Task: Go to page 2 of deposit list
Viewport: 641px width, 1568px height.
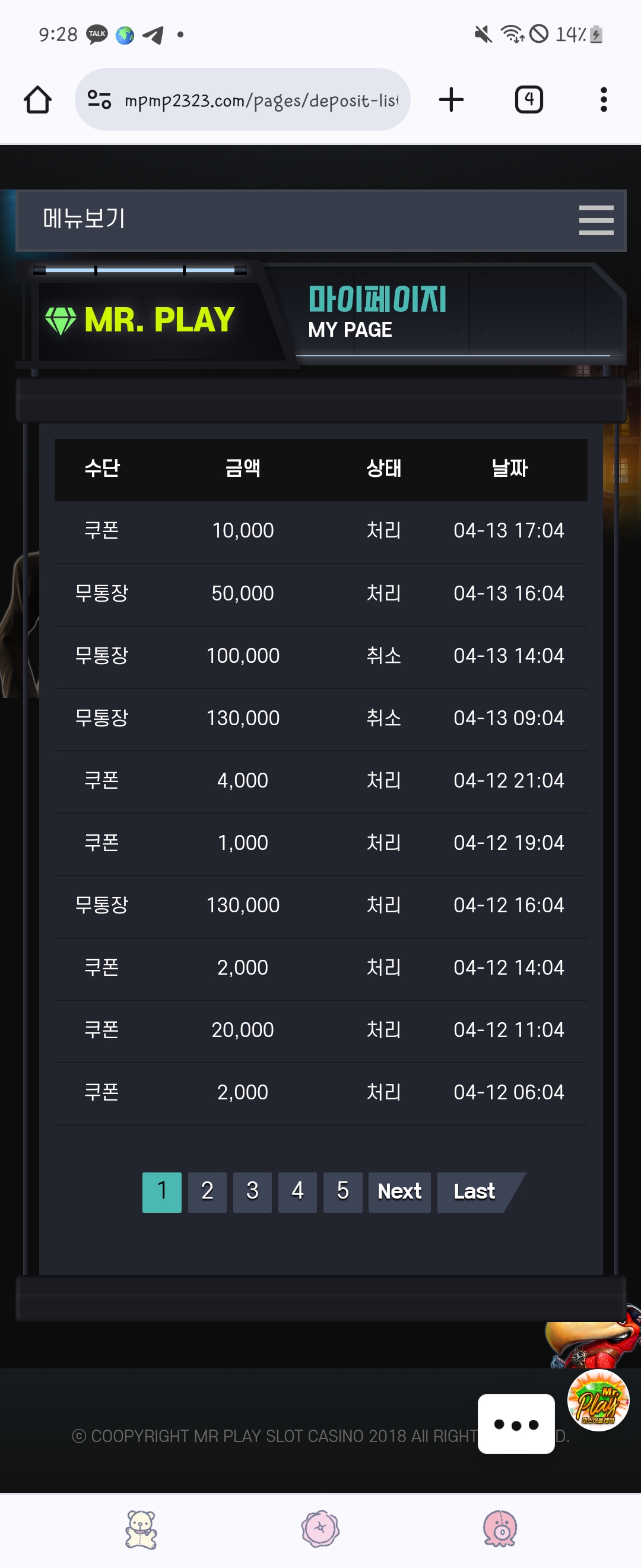Action: (207, 1192)
